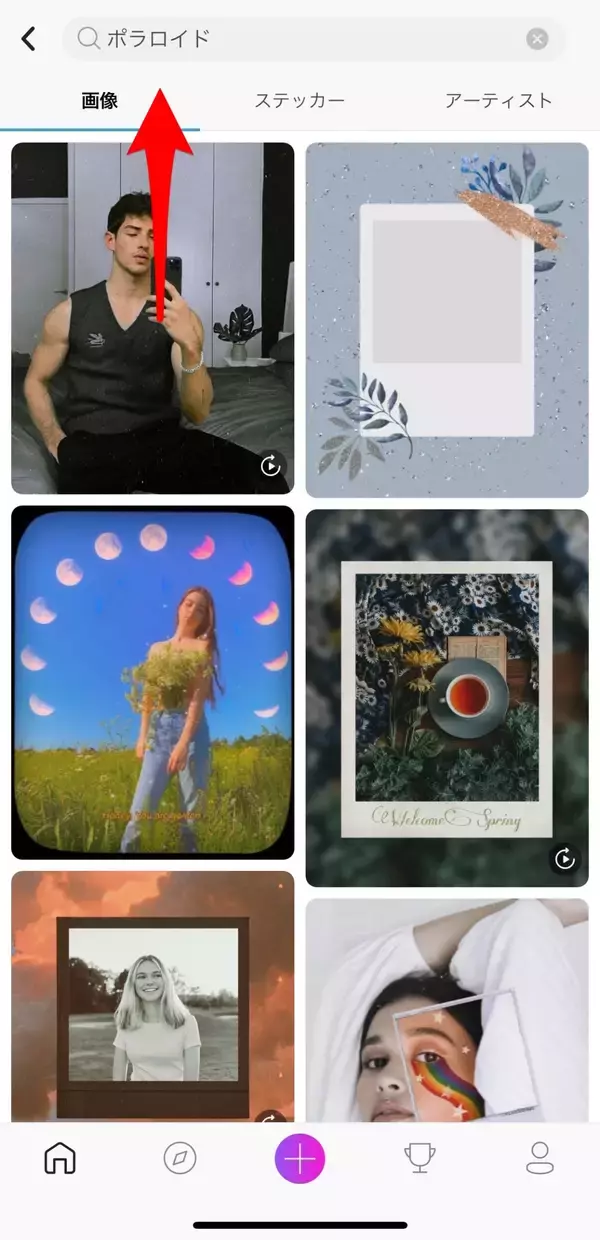
Task: Clear the search text
Action: click(x=537, y=39)
